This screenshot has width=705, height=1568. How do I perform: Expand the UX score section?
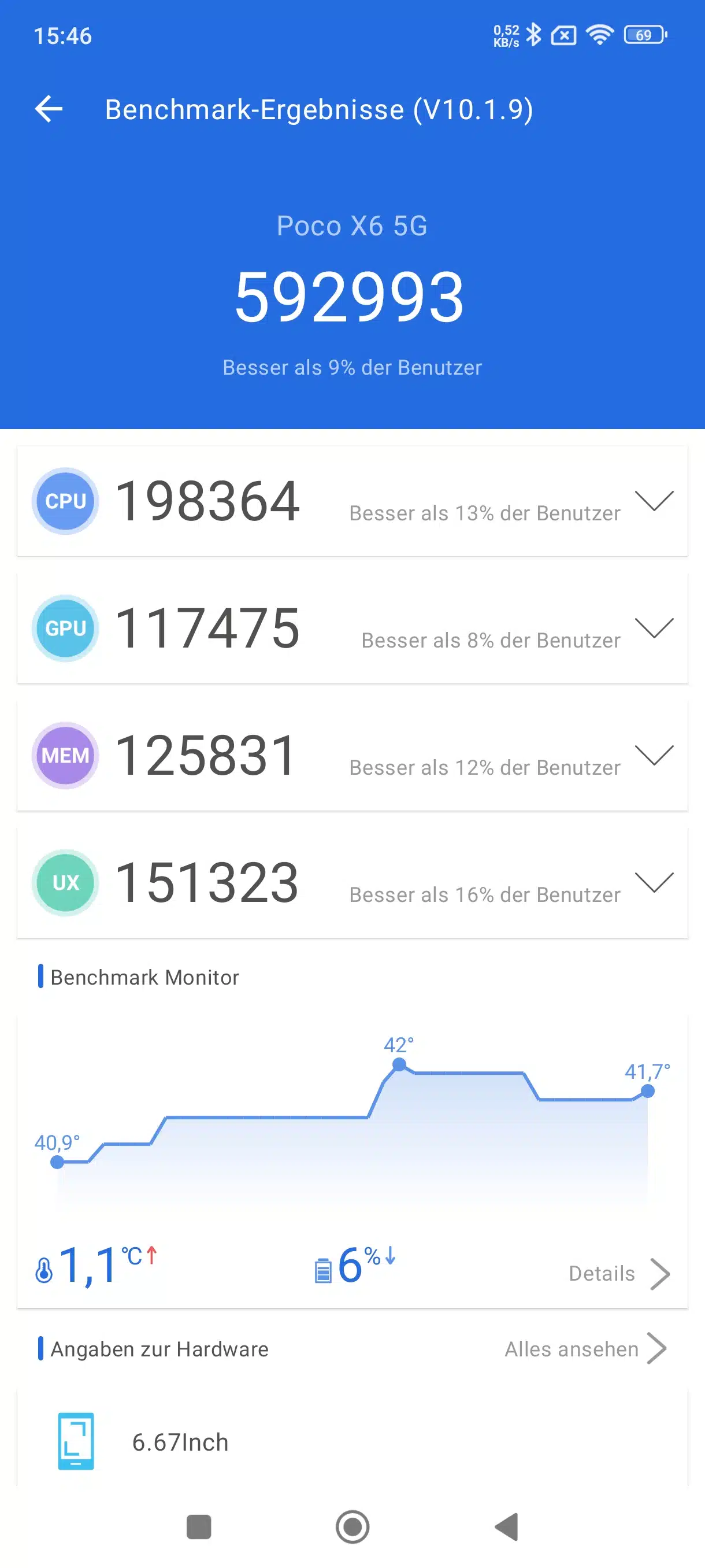pyautogui.click(x=654, y=882)
